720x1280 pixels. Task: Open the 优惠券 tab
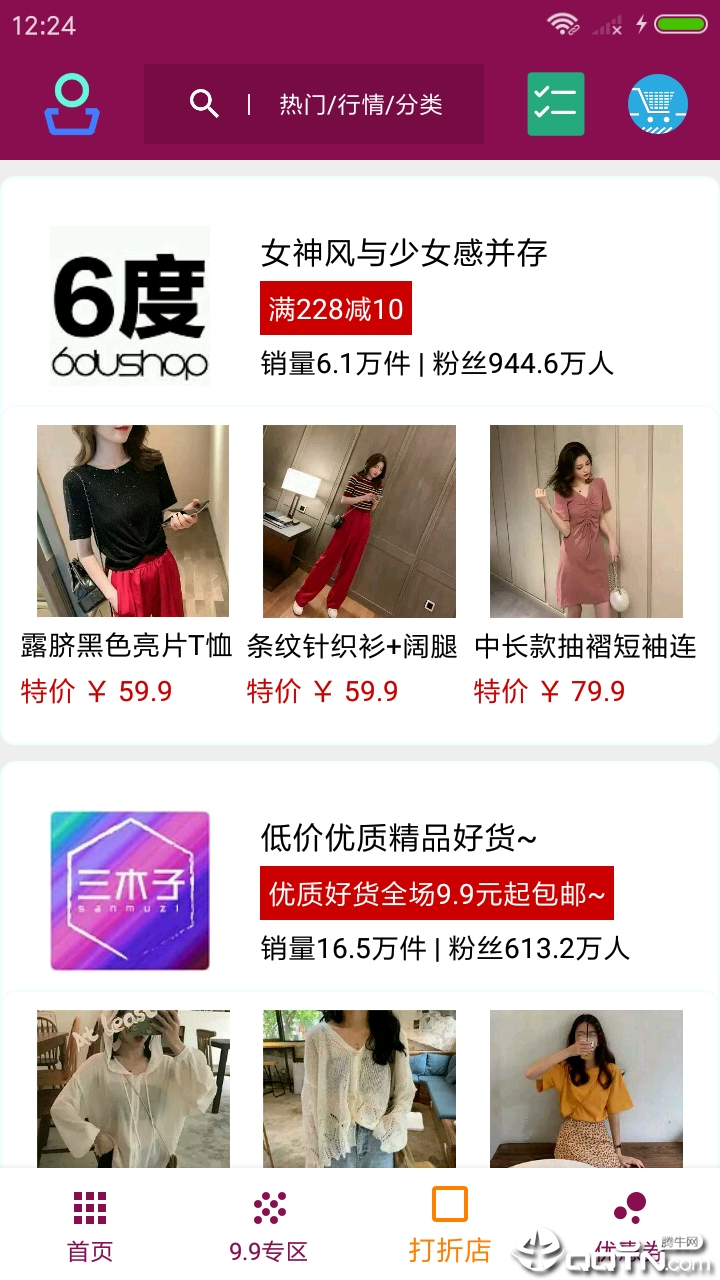pos(629,1225)
